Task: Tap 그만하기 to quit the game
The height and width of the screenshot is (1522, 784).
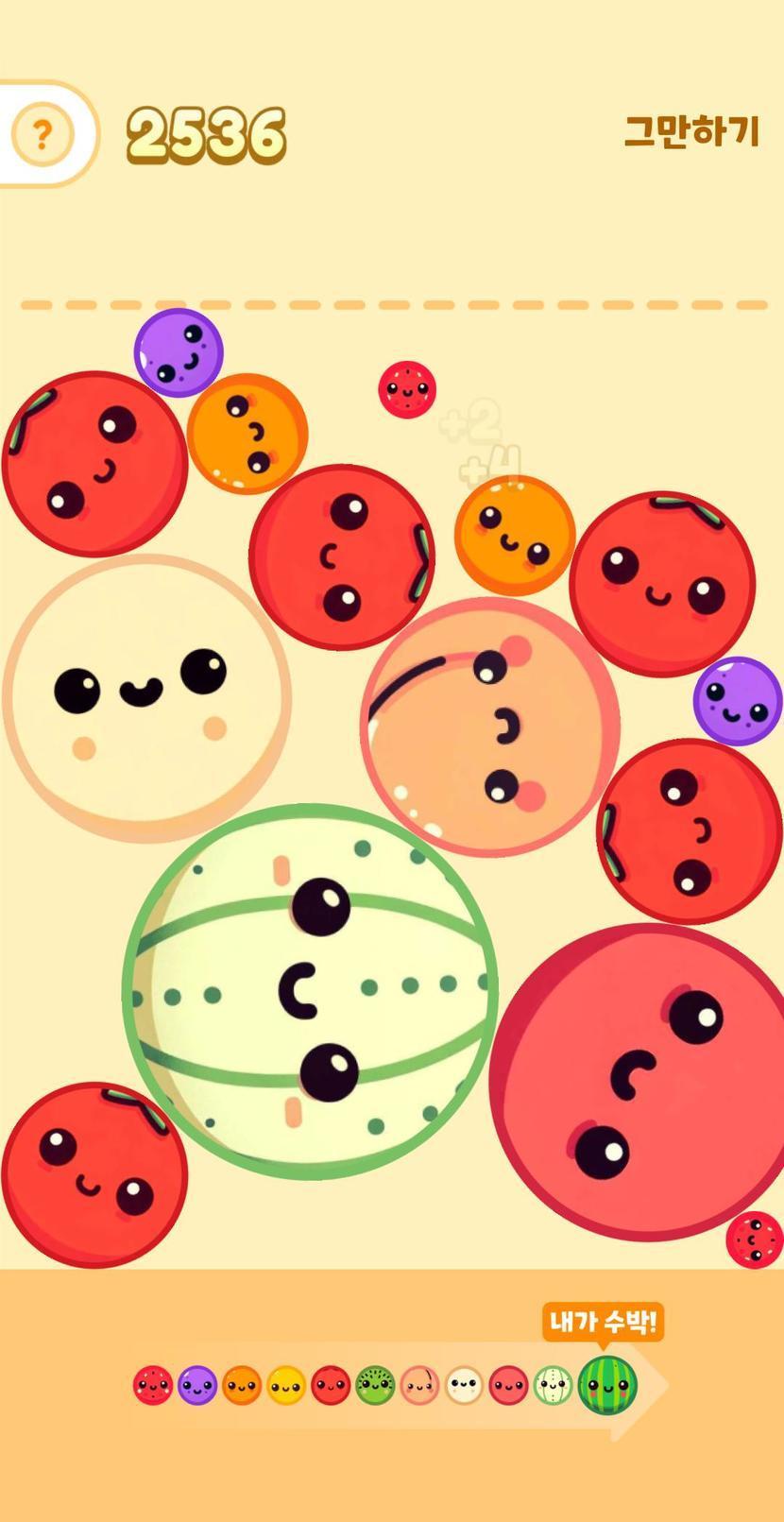Action: tap(691, 131)
